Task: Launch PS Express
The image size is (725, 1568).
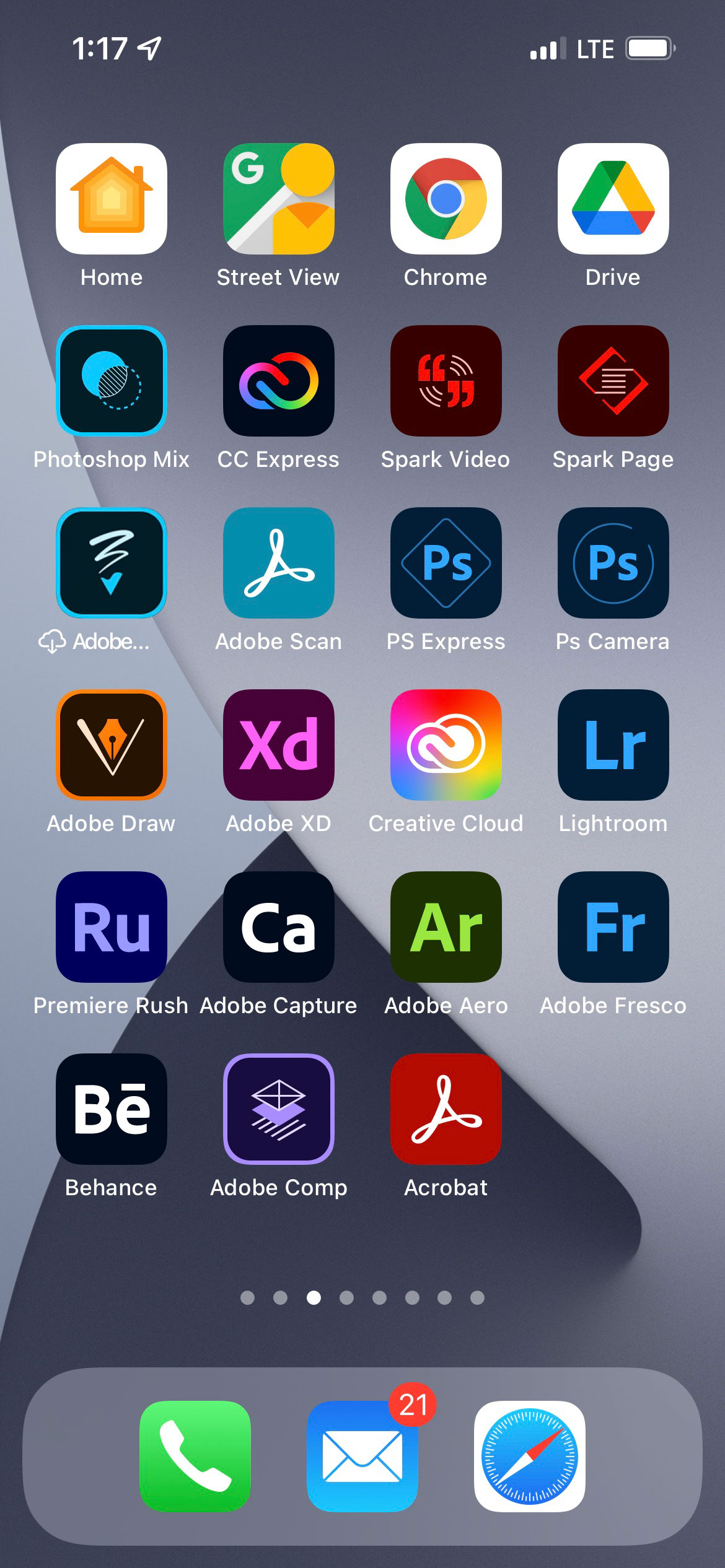Action: tap(446, 563)
